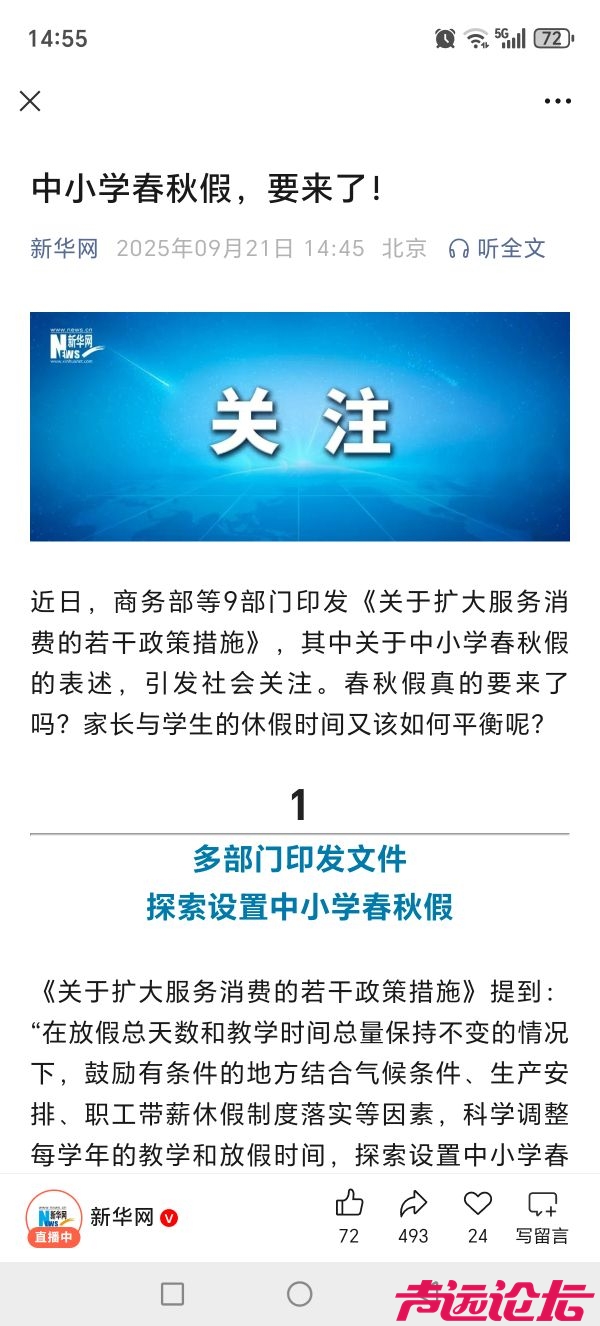The image size is (600, 1326).
Task: Share this article
Action: tap(413, 1204)
